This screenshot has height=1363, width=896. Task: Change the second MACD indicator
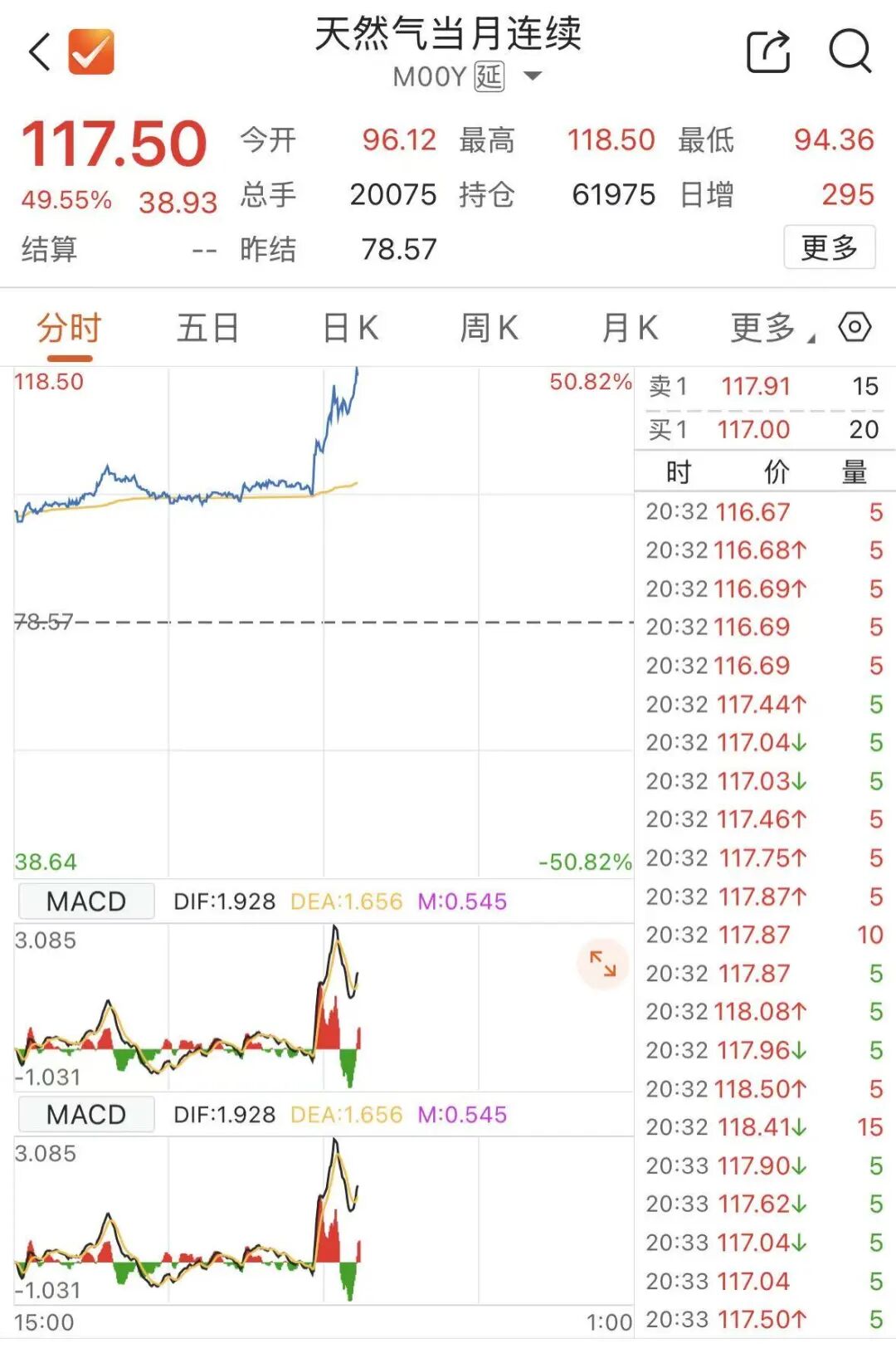86,1115
